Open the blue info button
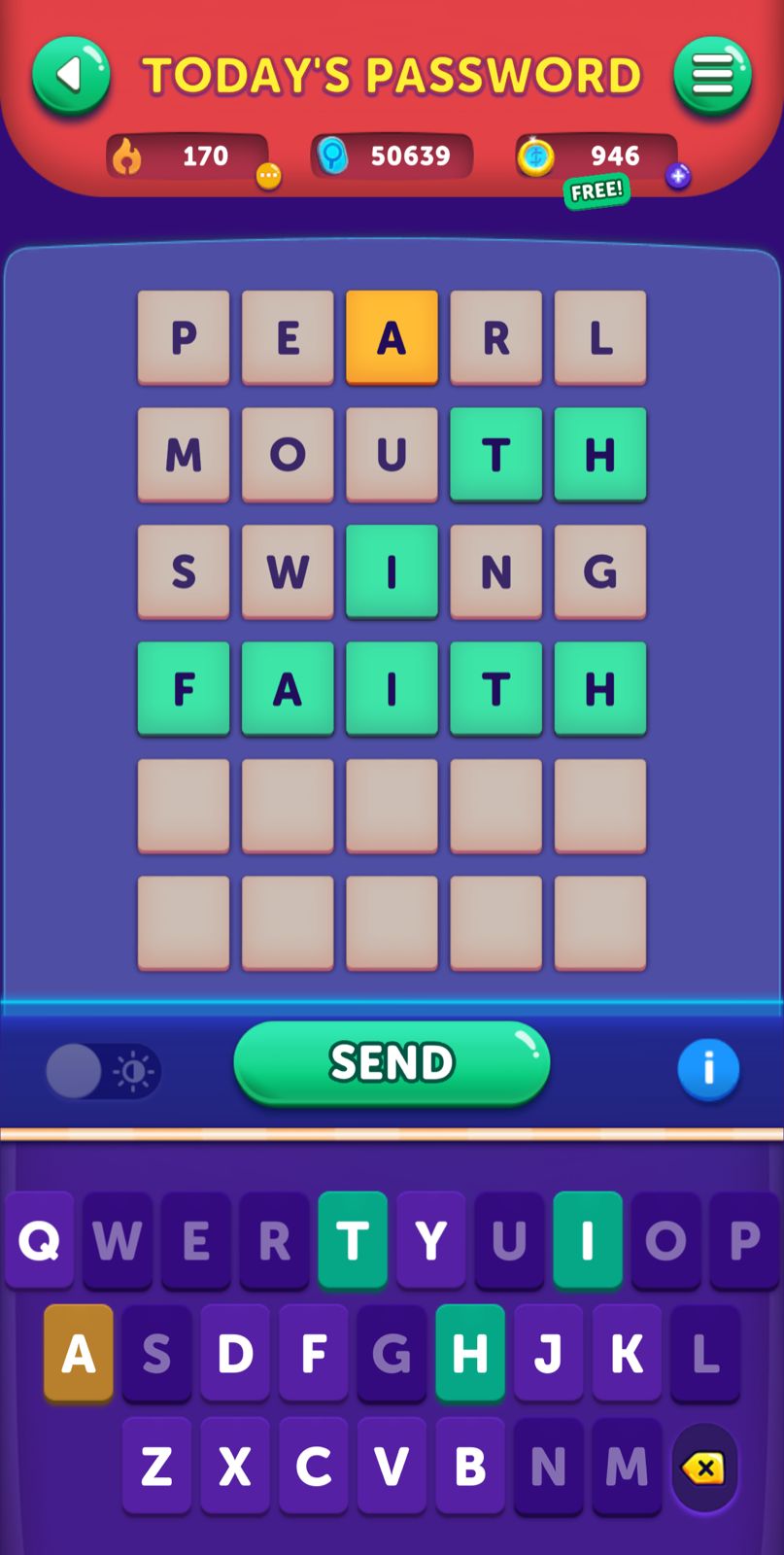Screen dimensions: 784x1555 coord(707,1069)
